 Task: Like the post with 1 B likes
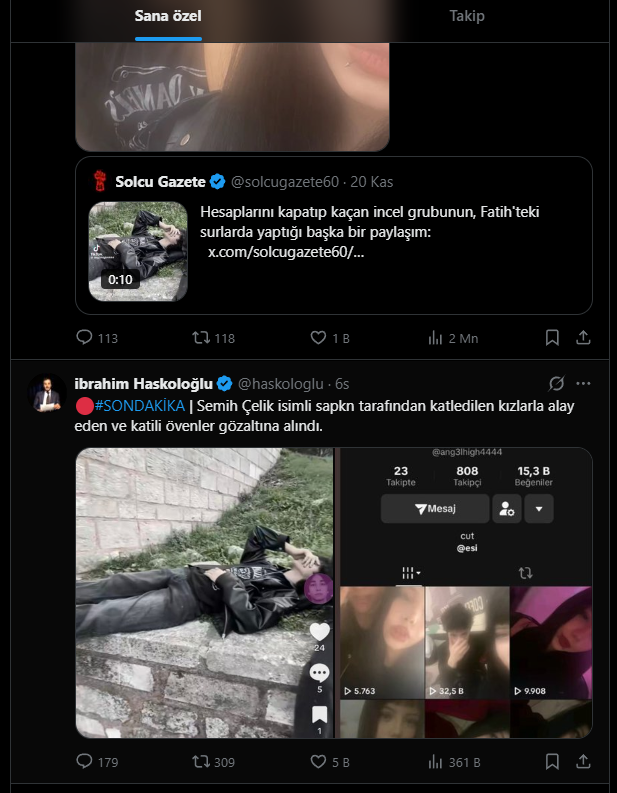click(x=318, y=338)
